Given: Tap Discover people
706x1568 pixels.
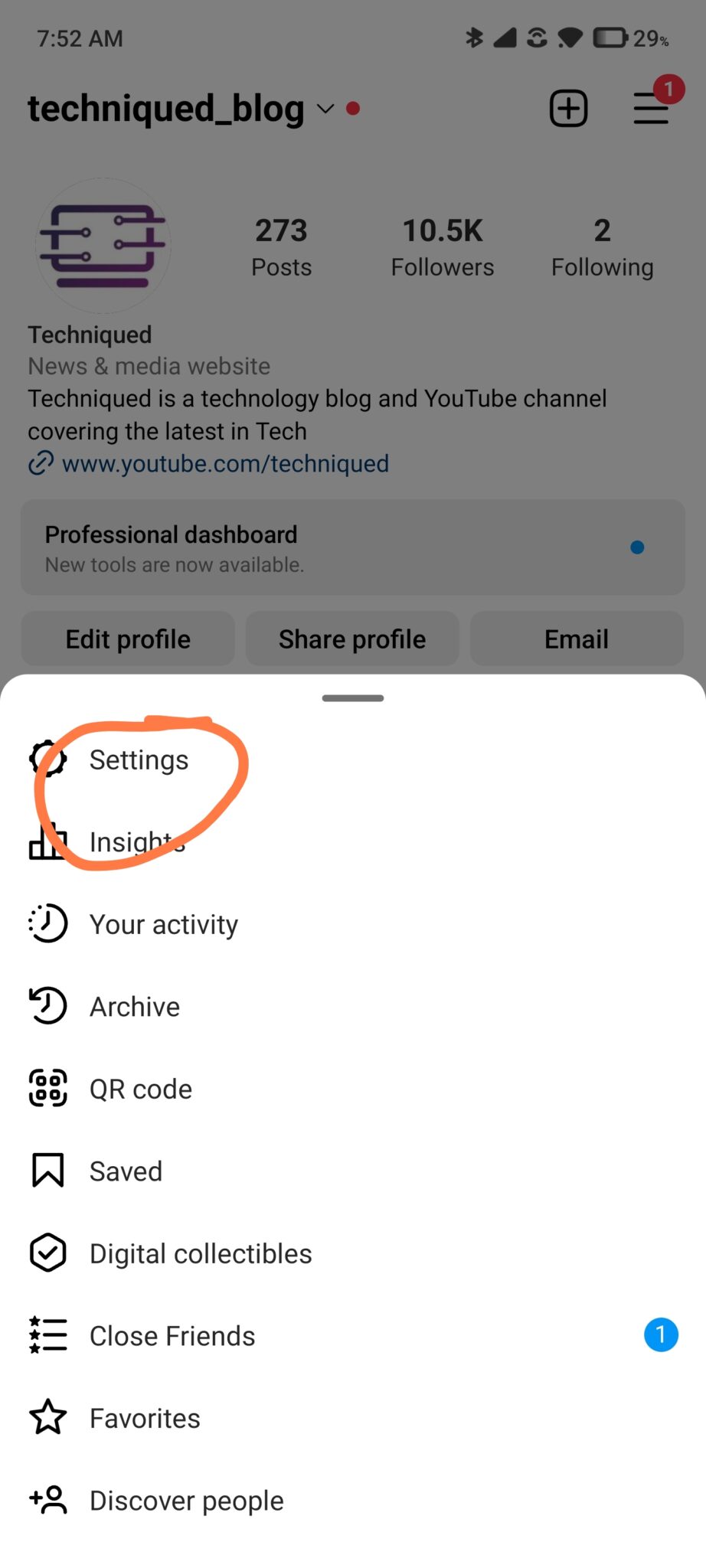Looking at the screenshot, I should tap(353, 1500).
